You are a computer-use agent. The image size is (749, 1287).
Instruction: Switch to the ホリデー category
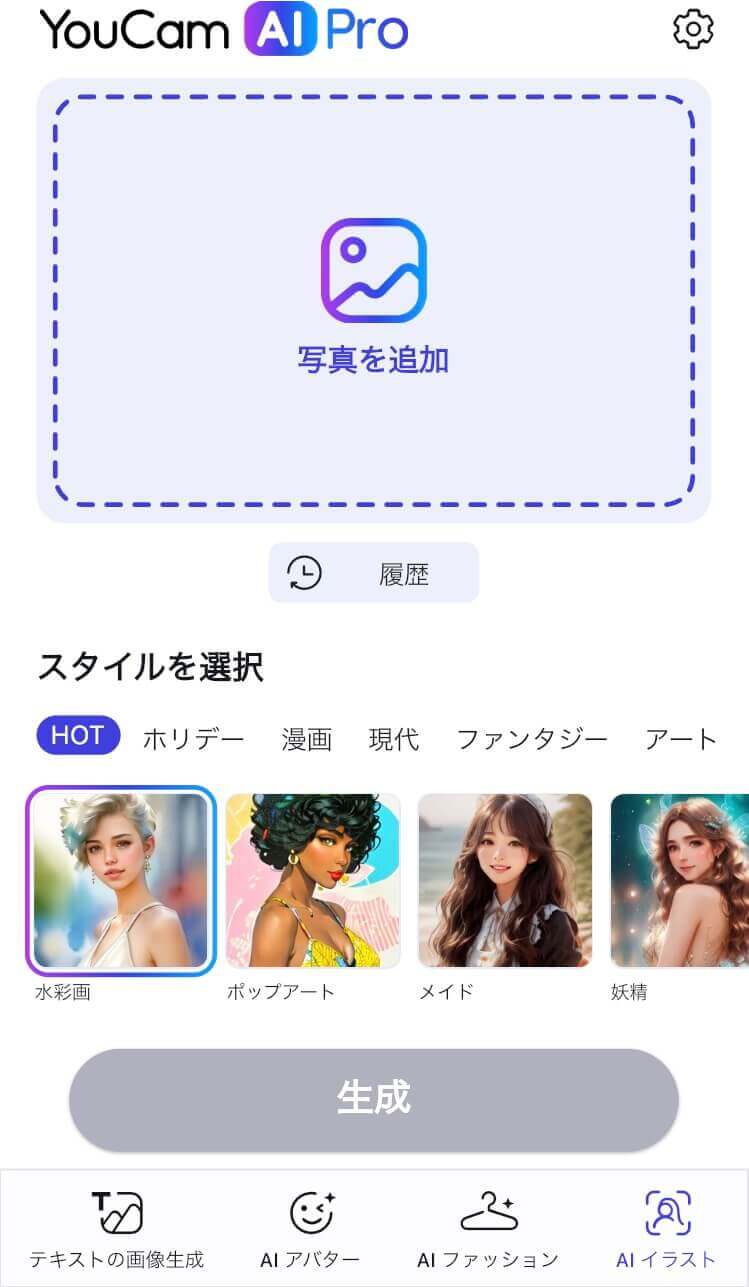(x=196, y=737)
